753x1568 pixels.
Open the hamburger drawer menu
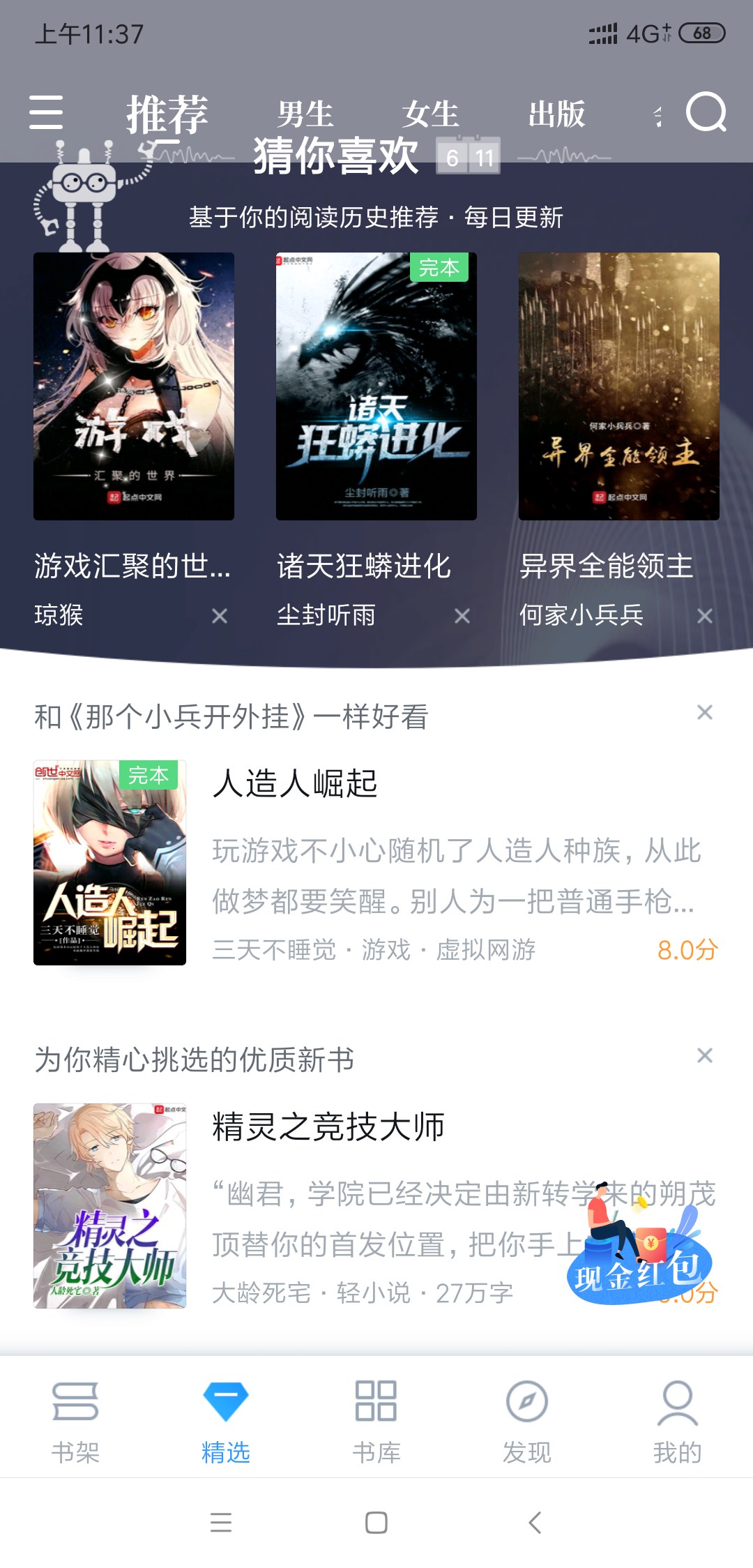[x=46, y=113]
